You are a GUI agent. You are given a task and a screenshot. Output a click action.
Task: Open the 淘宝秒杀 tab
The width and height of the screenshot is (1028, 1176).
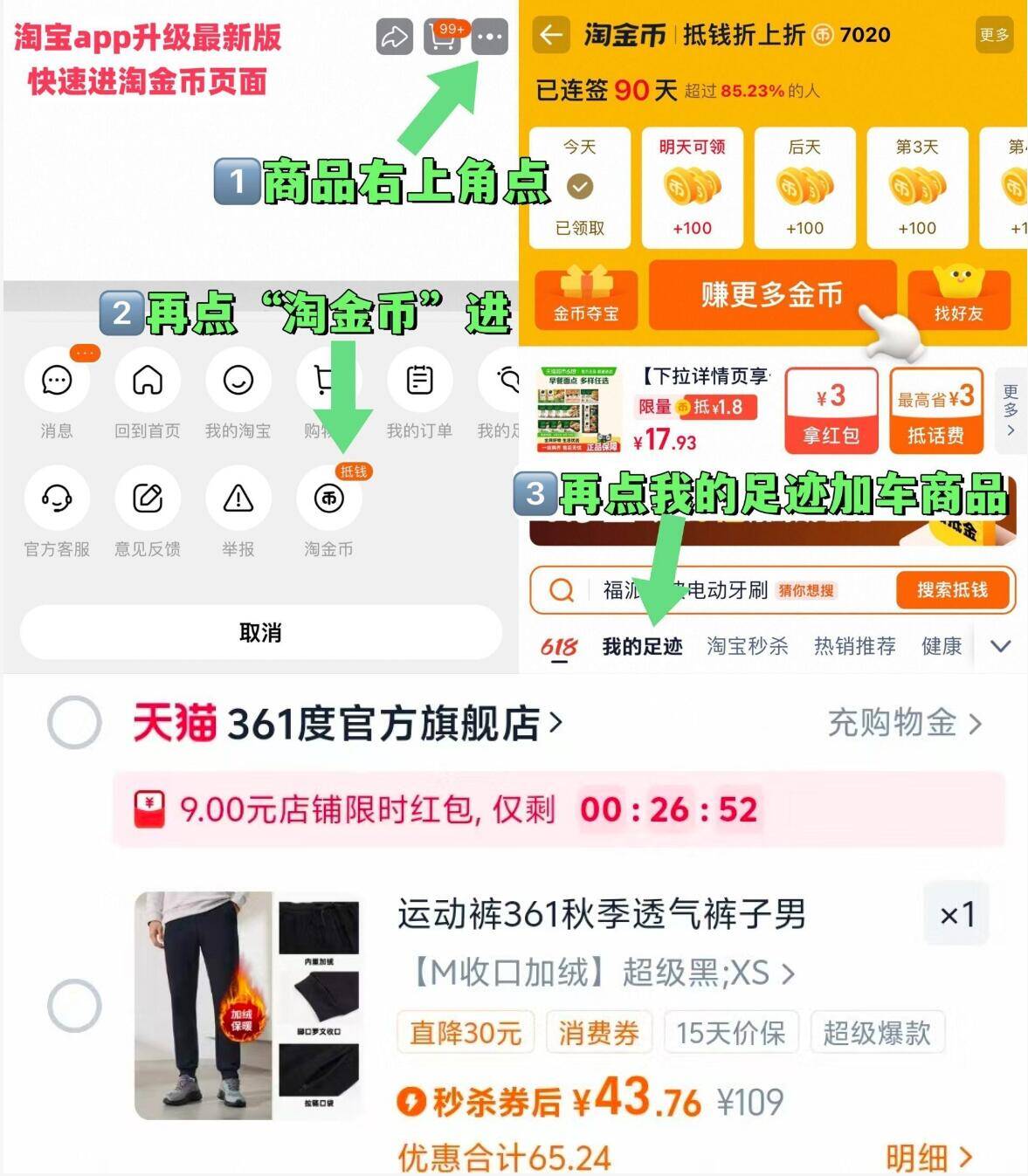749,647
